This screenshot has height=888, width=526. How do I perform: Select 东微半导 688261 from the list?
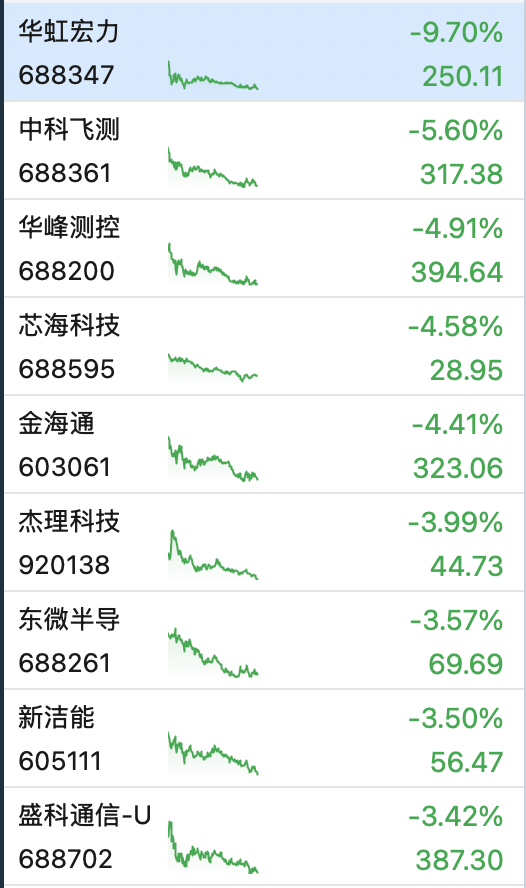(x=264, y=641)
